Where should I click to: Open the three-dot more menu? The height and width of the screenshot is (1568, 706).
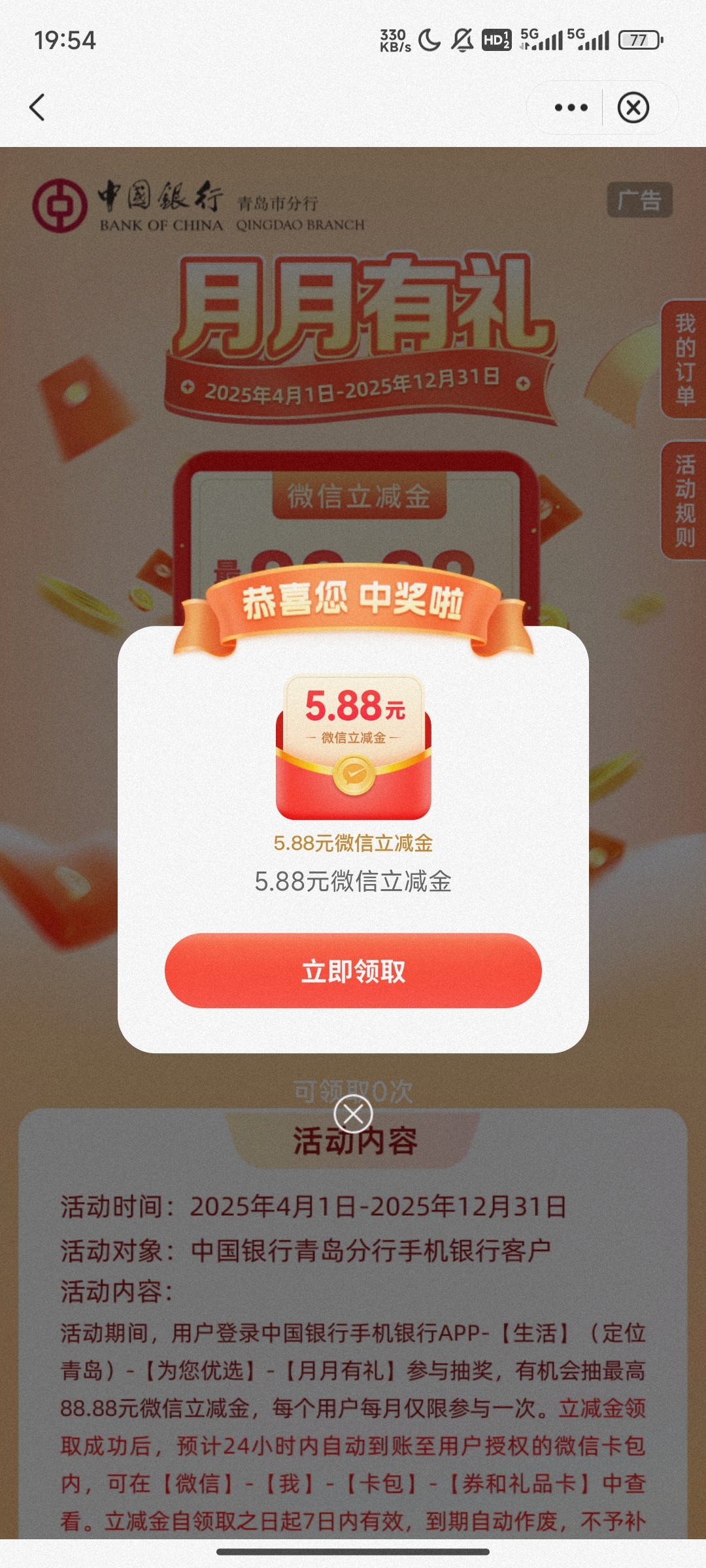pyautogui.click(x=571, y=108)
